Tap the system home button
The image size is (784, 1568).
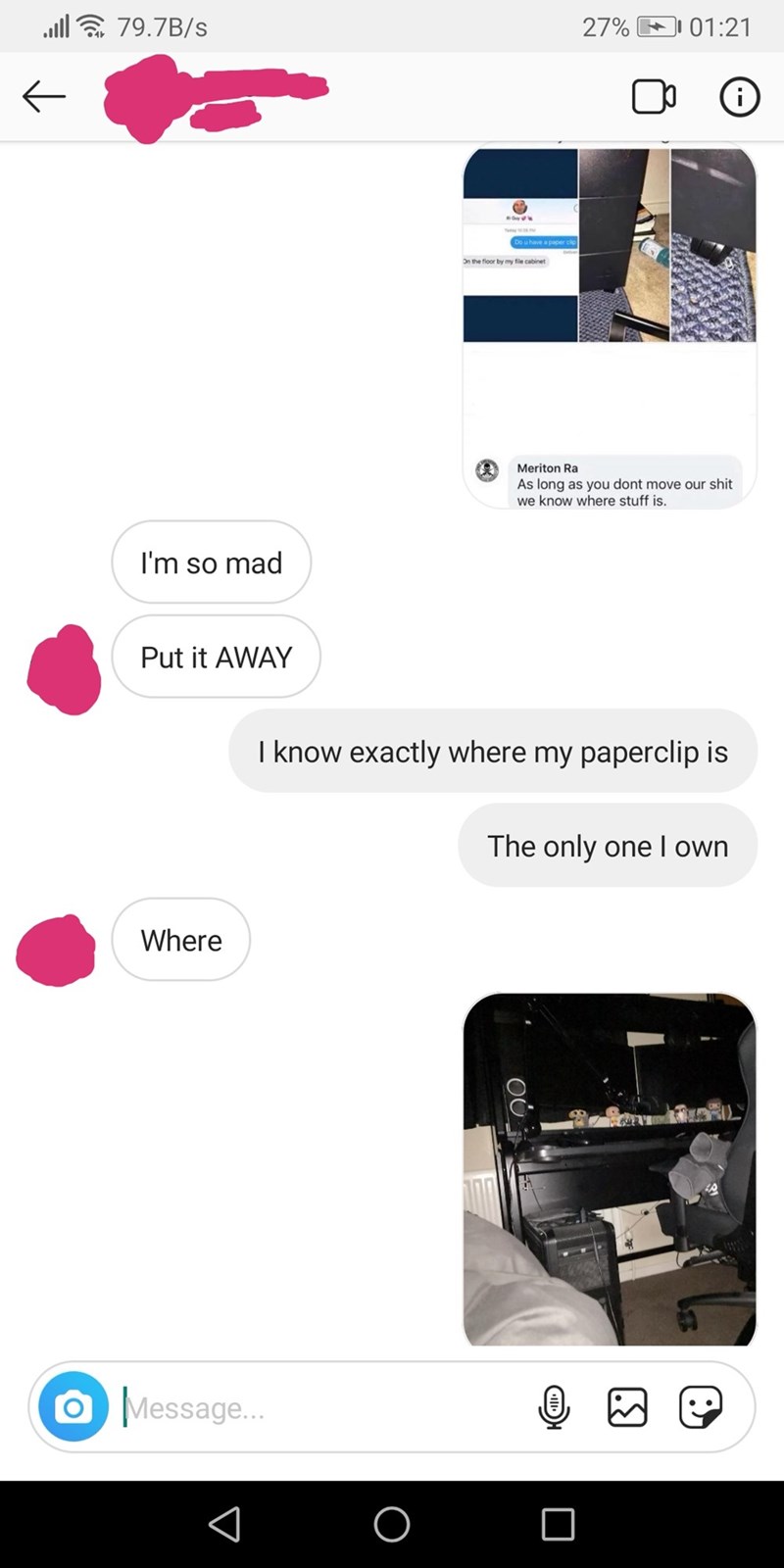(x=392, y=1524)
